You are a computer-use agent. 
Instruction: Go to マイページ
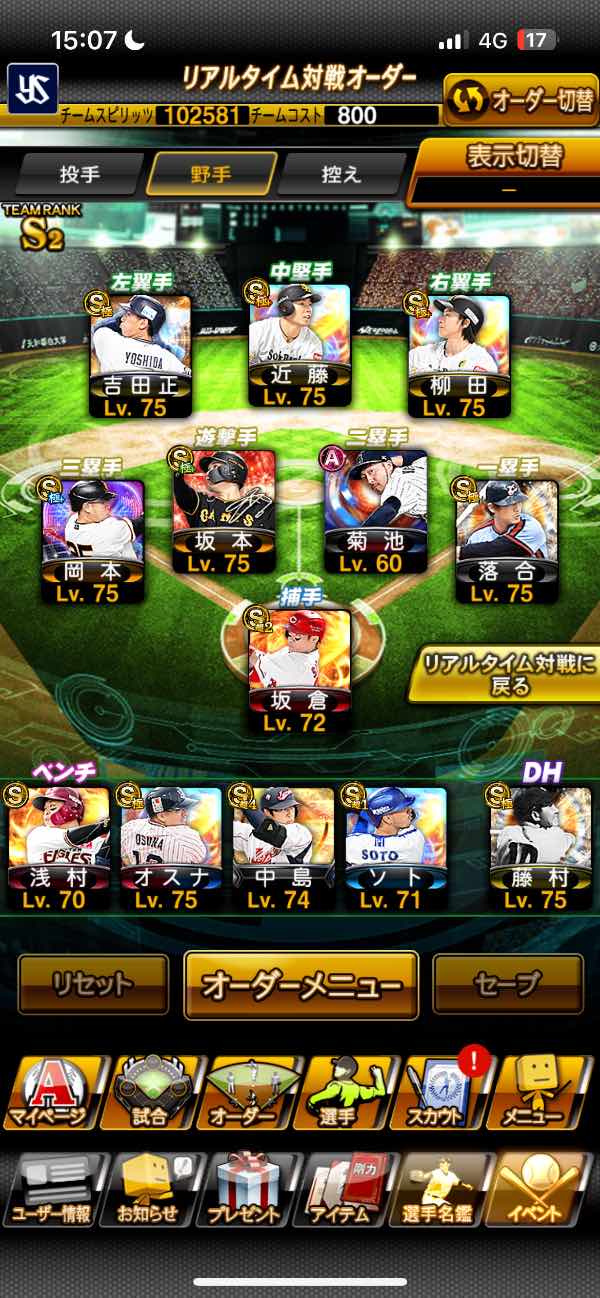pyautogui.click(x=50, y=1094)
